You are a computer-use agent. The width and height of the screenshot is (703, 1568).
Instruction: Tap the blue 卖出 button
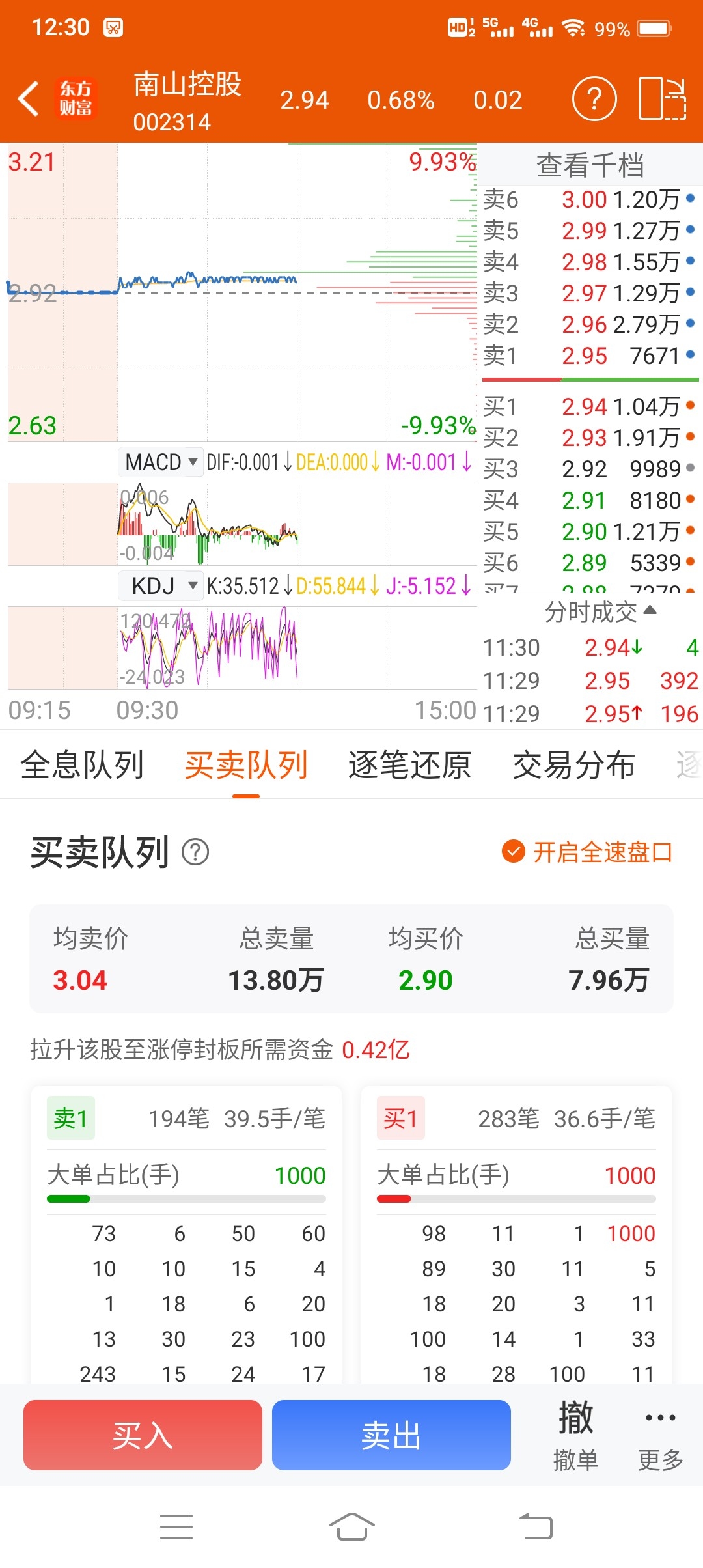pyautogui.click(x=391, y=1435)
